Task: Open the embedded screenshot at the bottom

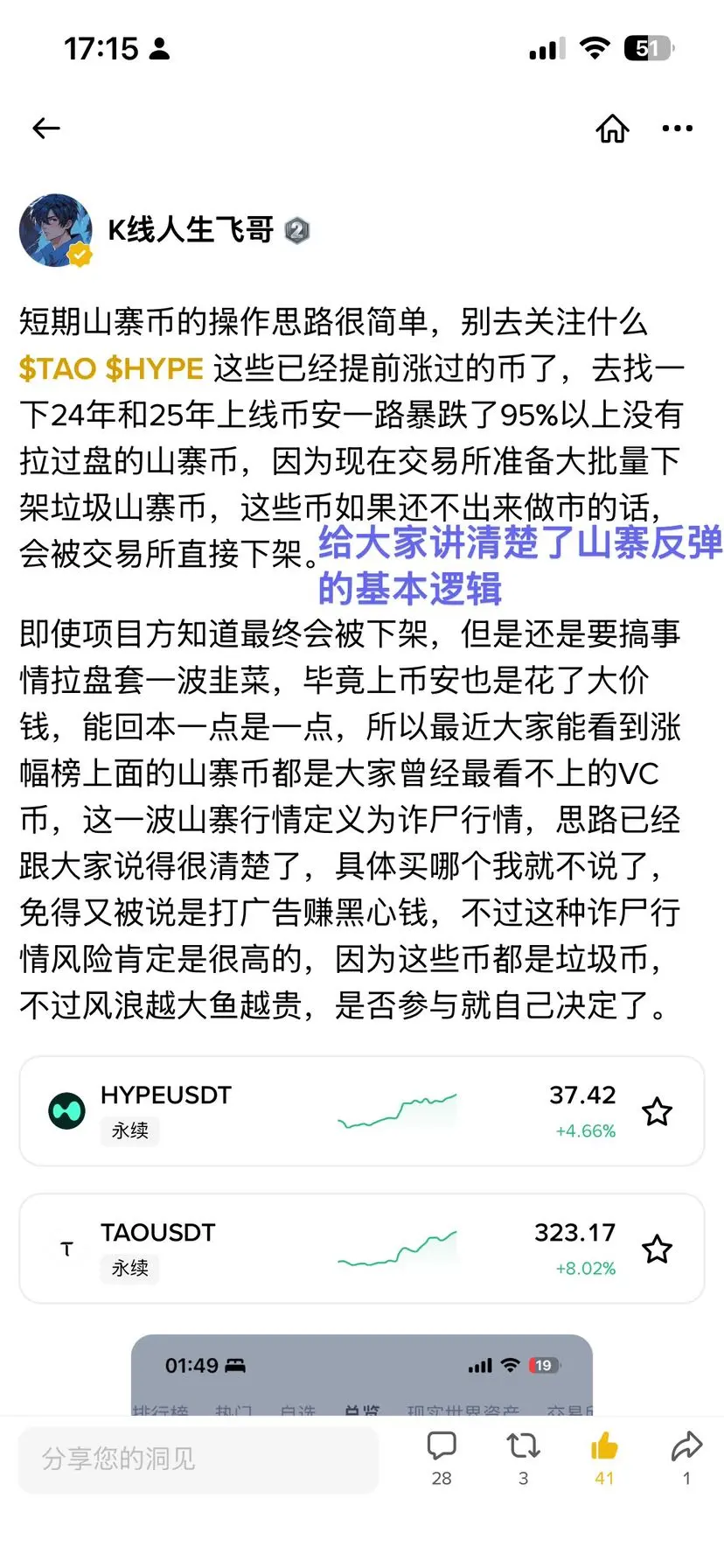Action: pyautogui.click(x=362, y=1374)
